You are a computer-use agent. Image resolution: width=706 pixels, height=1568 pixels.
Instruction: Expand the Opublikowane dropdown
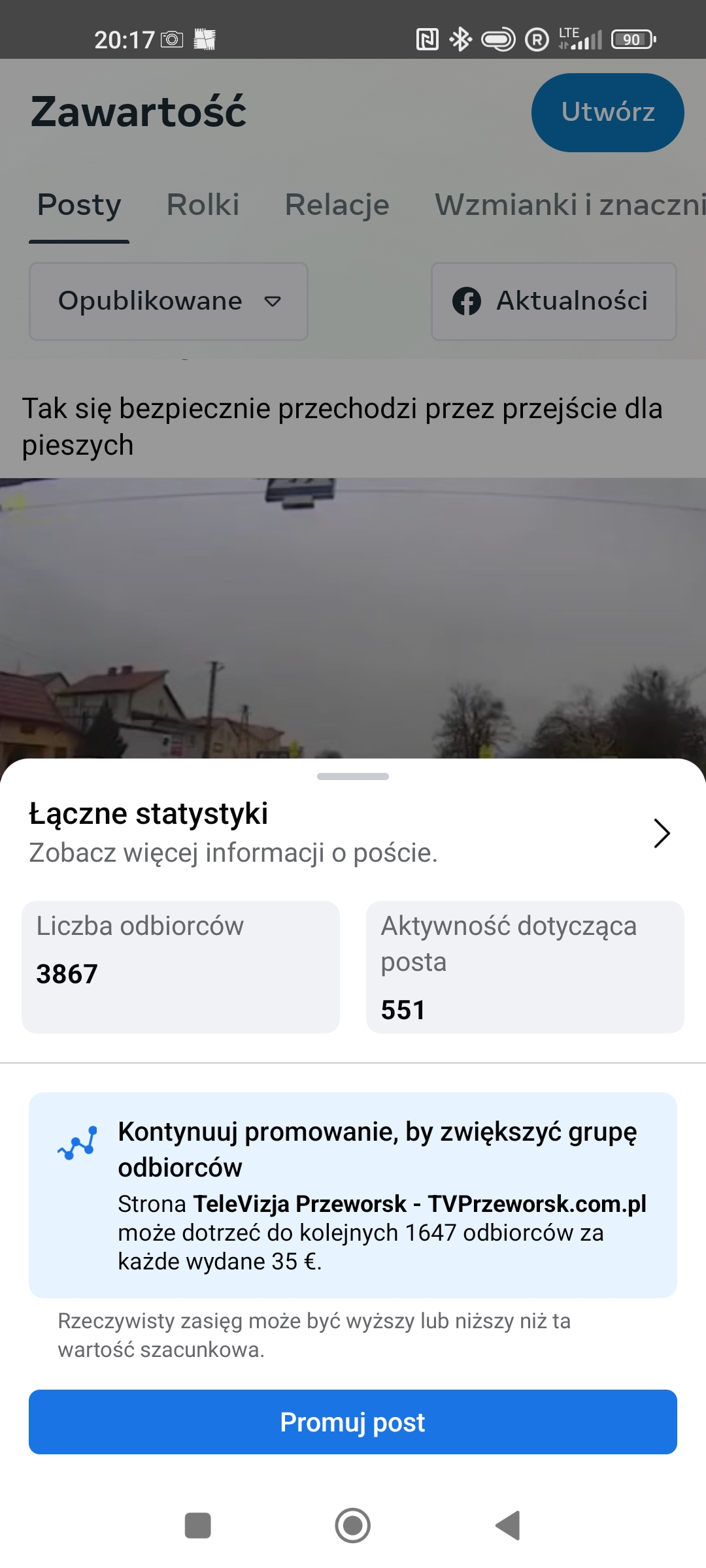coord(169,301)
